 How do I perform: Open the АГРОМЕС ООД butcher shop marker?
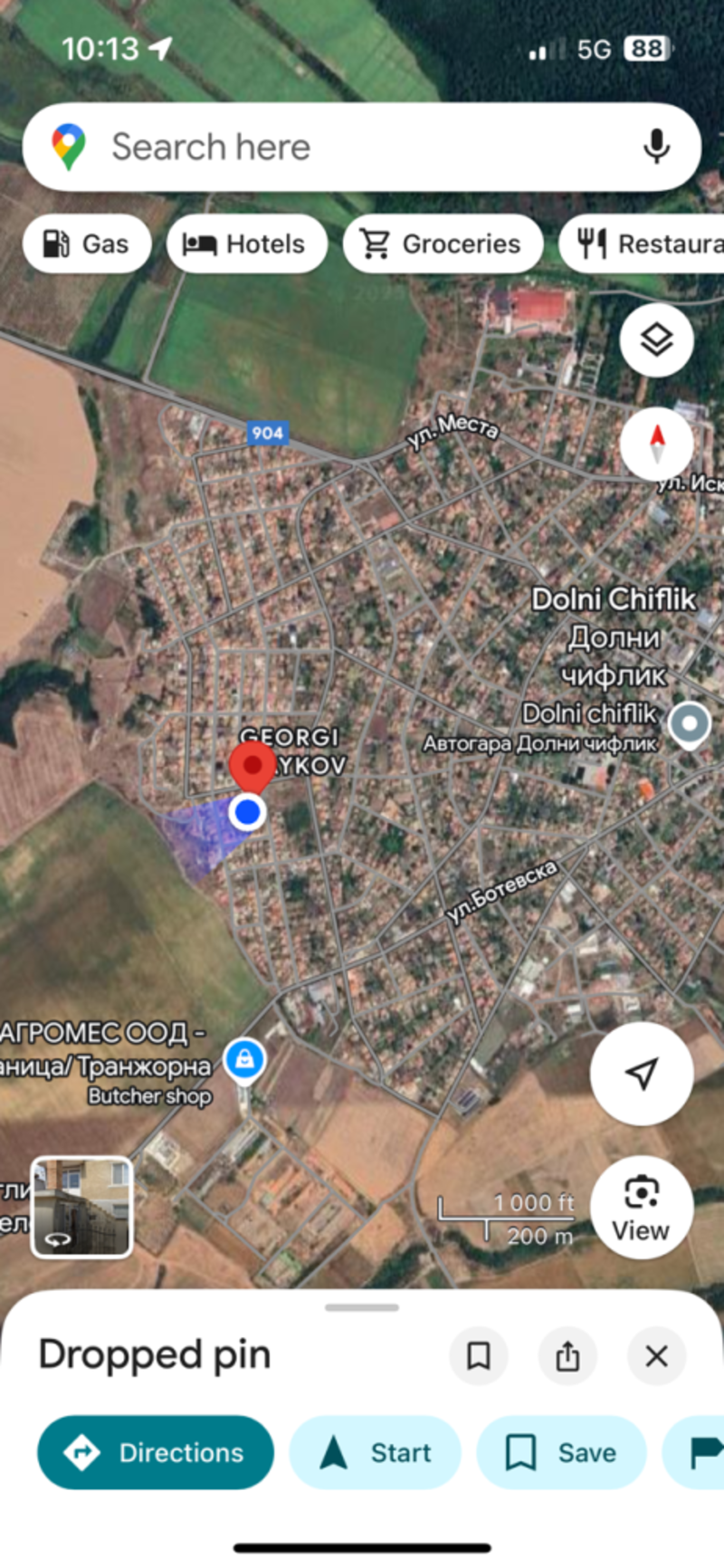(243, 1057)
